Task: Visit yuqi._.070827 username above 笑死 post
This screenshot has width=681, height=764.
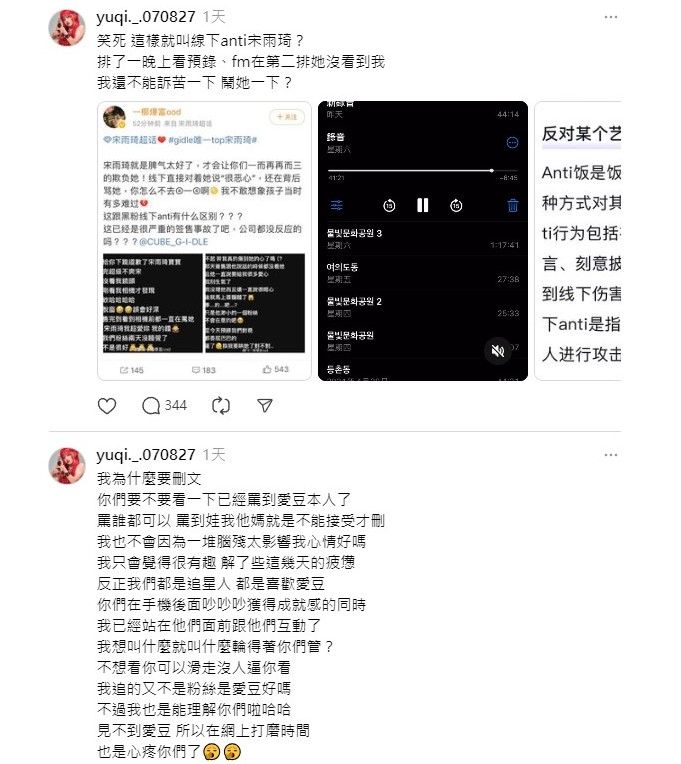Action: 145,18
